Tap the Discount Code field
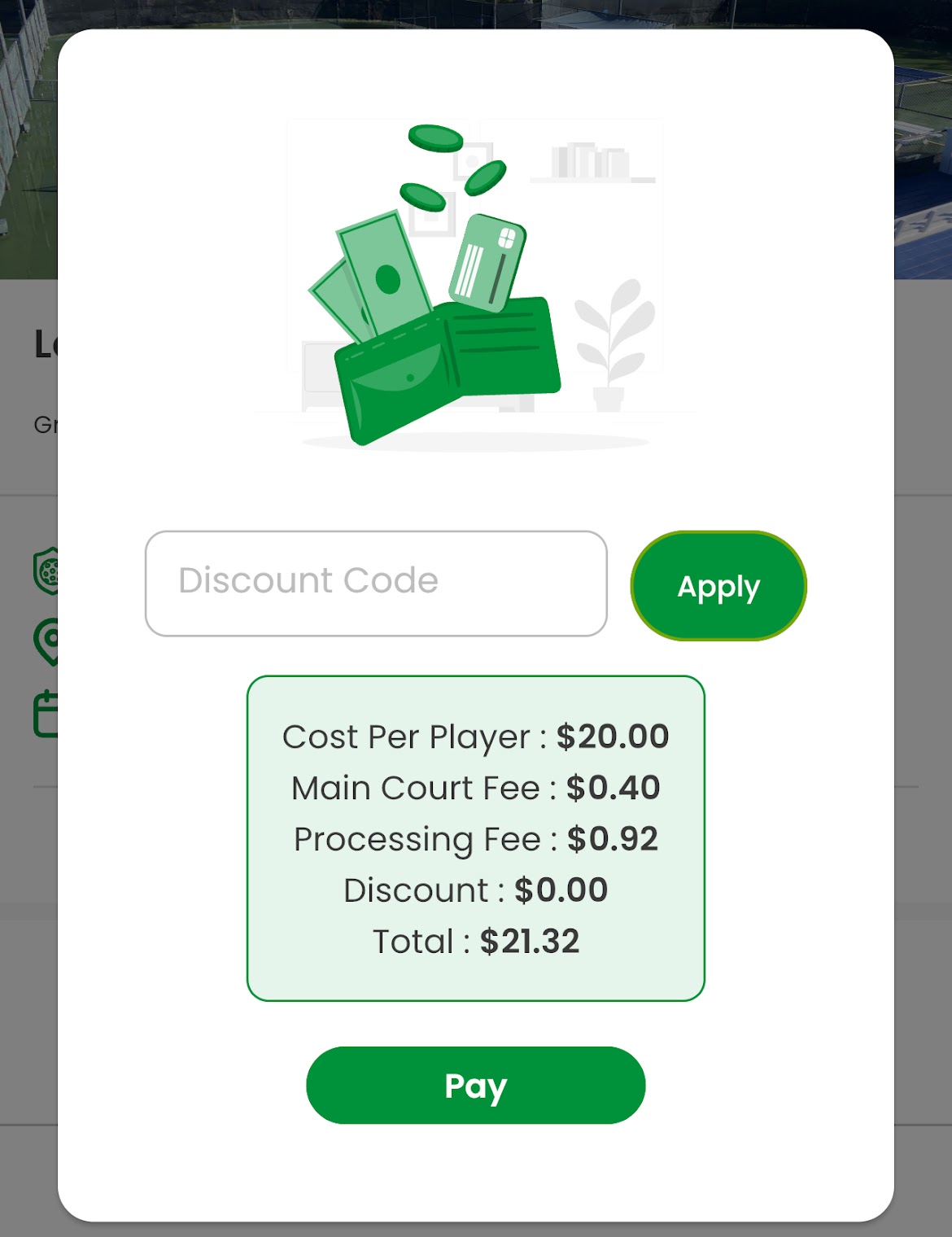The height and width of the screenshot is (1237, 952). [376, 583]
